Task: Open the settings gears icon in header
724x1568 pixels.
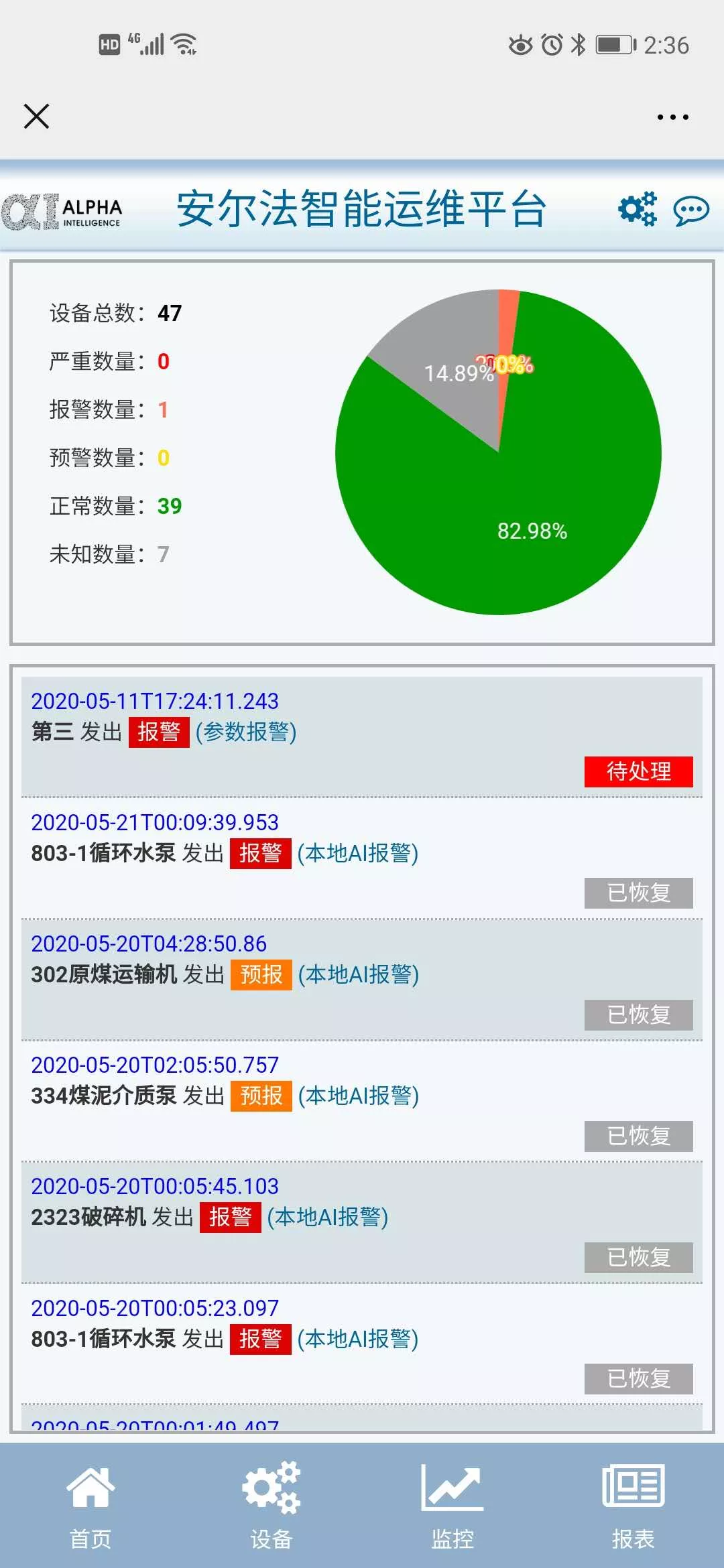Action: tap(637, 209)
